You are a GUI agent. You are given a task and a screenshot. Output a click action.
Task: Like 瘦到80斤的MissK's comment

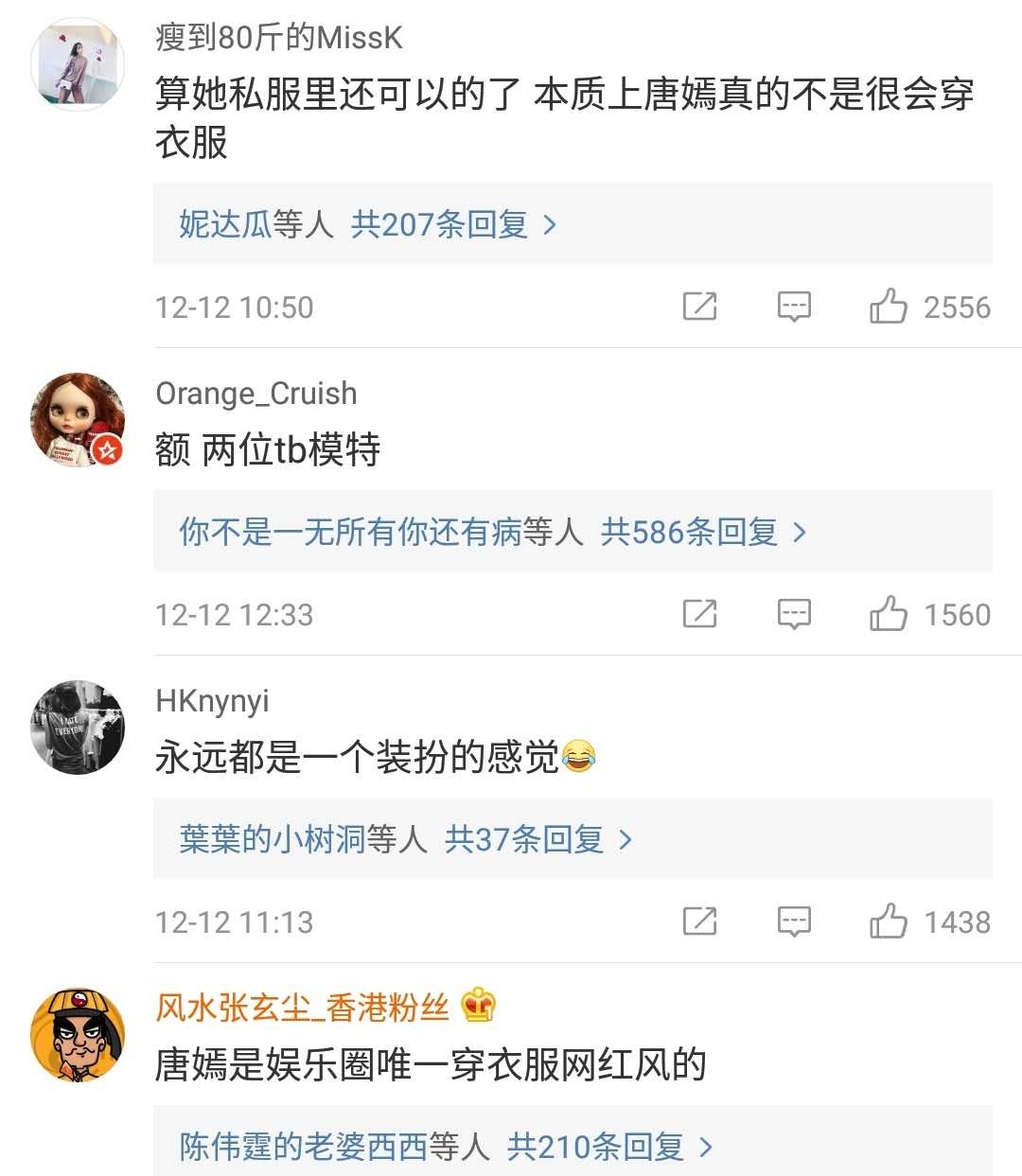point(889,307)
